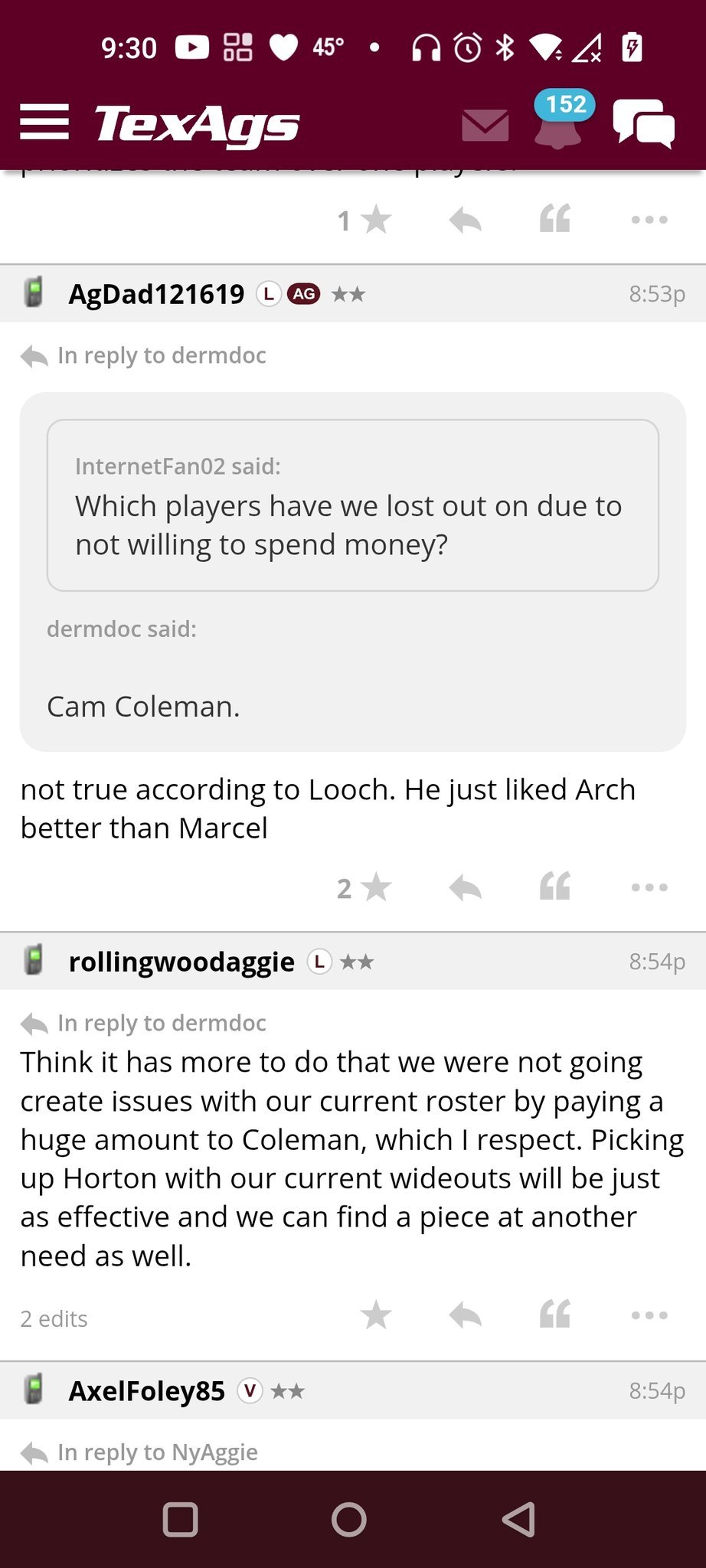Screen dimensions: 706x1568
Task: Go to the home screen
Action: (x=349, y=1520)
